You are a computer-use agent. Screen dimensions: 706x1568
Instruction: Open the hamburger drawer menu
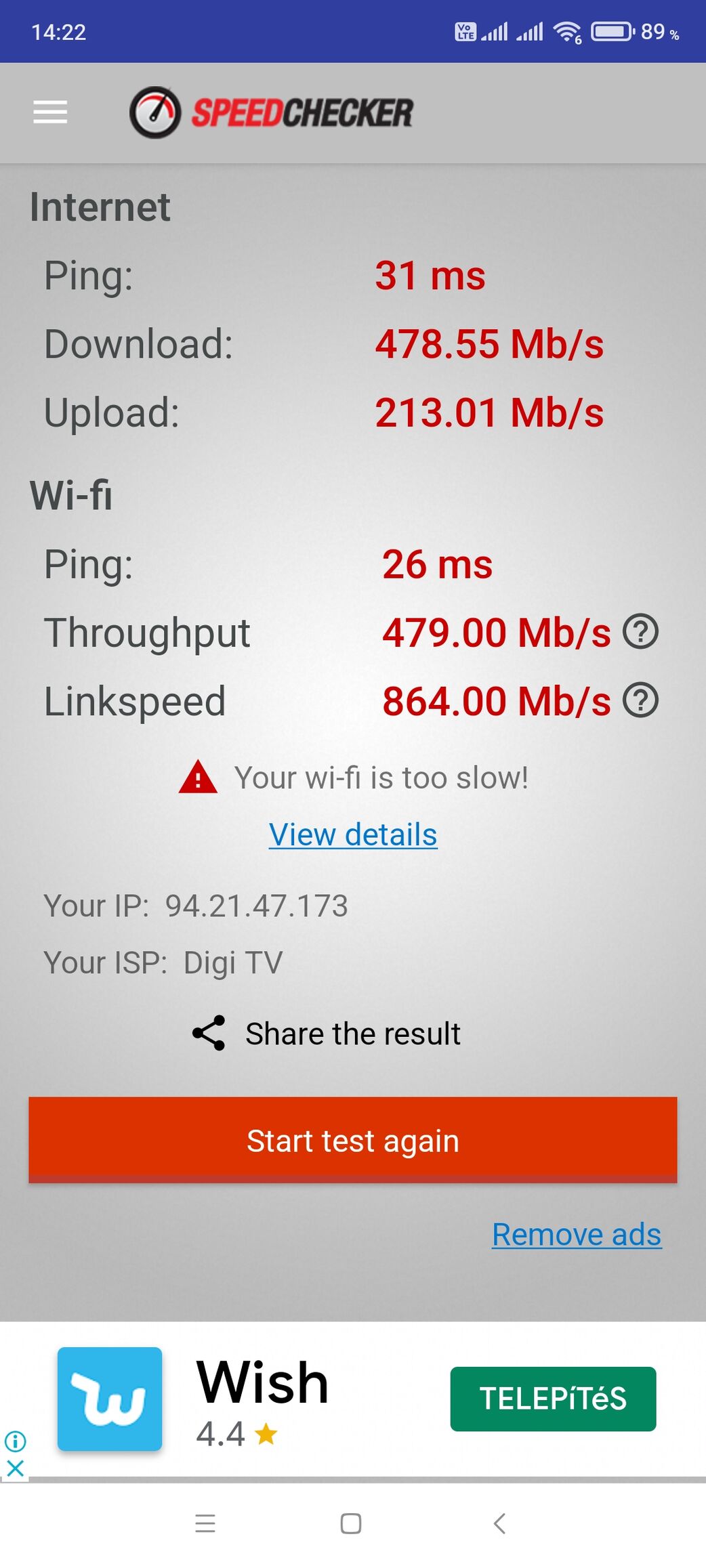50,112
